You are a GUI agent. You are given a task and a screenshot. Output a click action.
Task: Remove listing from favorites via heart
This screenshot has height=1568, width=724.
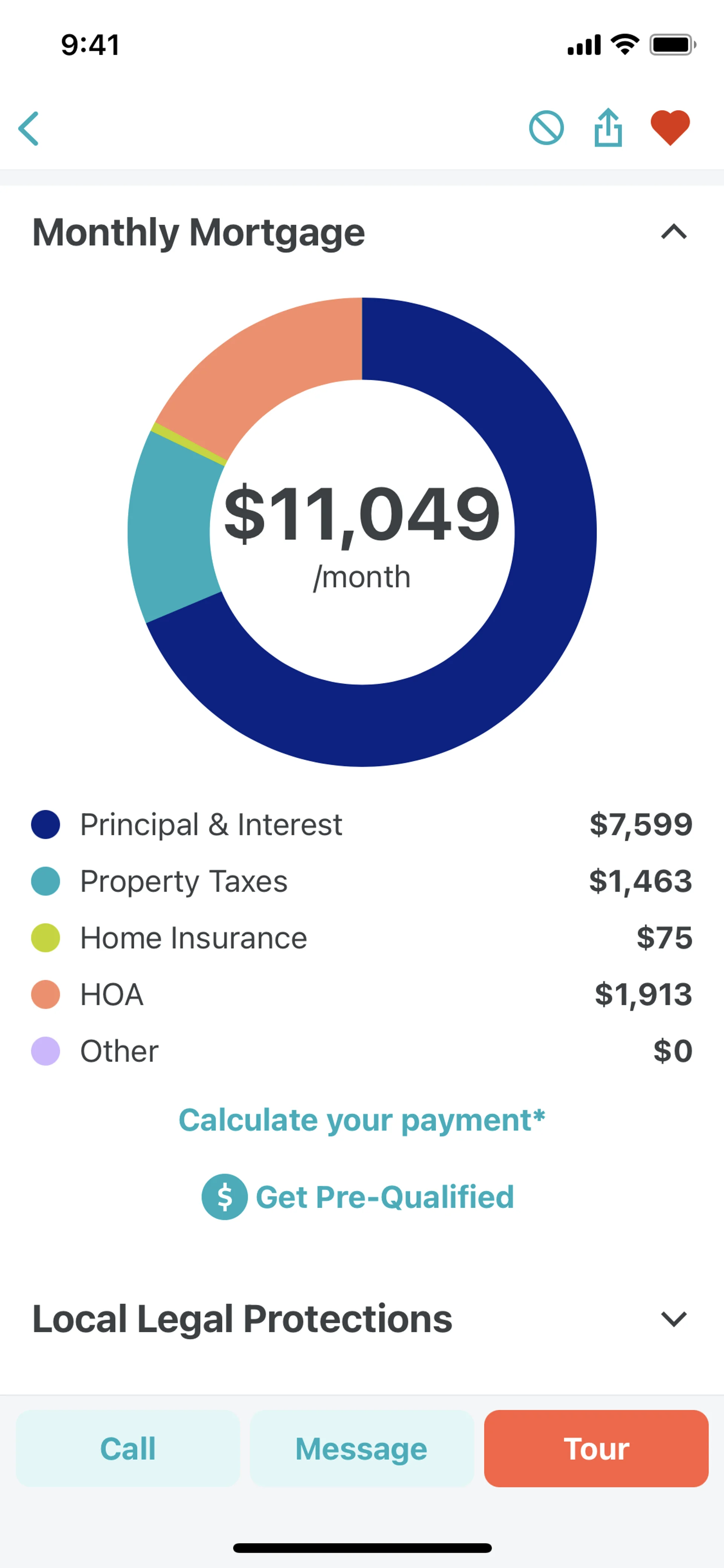click(670, 128)
